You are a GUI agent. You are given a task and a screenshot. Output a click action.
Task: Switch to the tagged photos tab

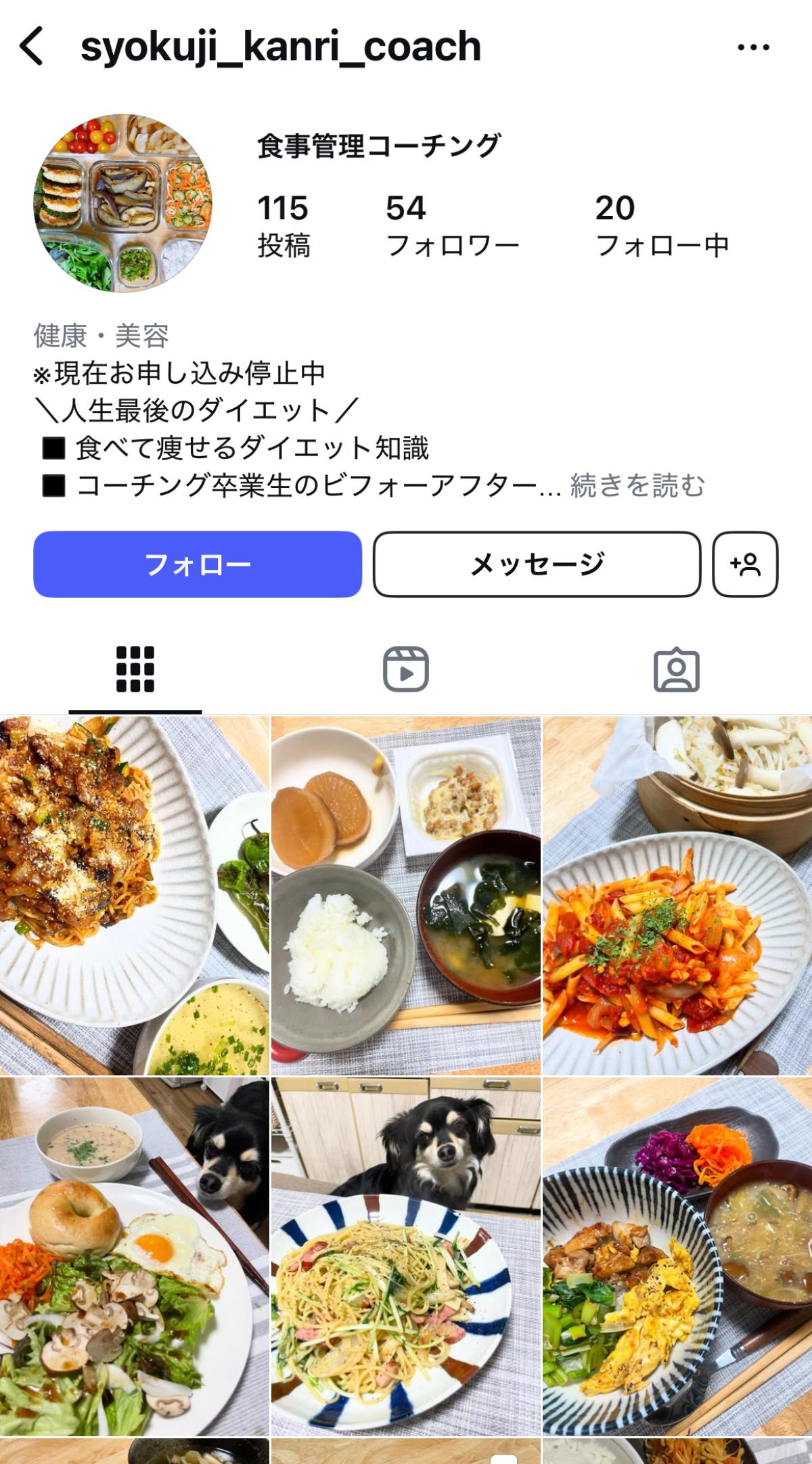point(677,669)
